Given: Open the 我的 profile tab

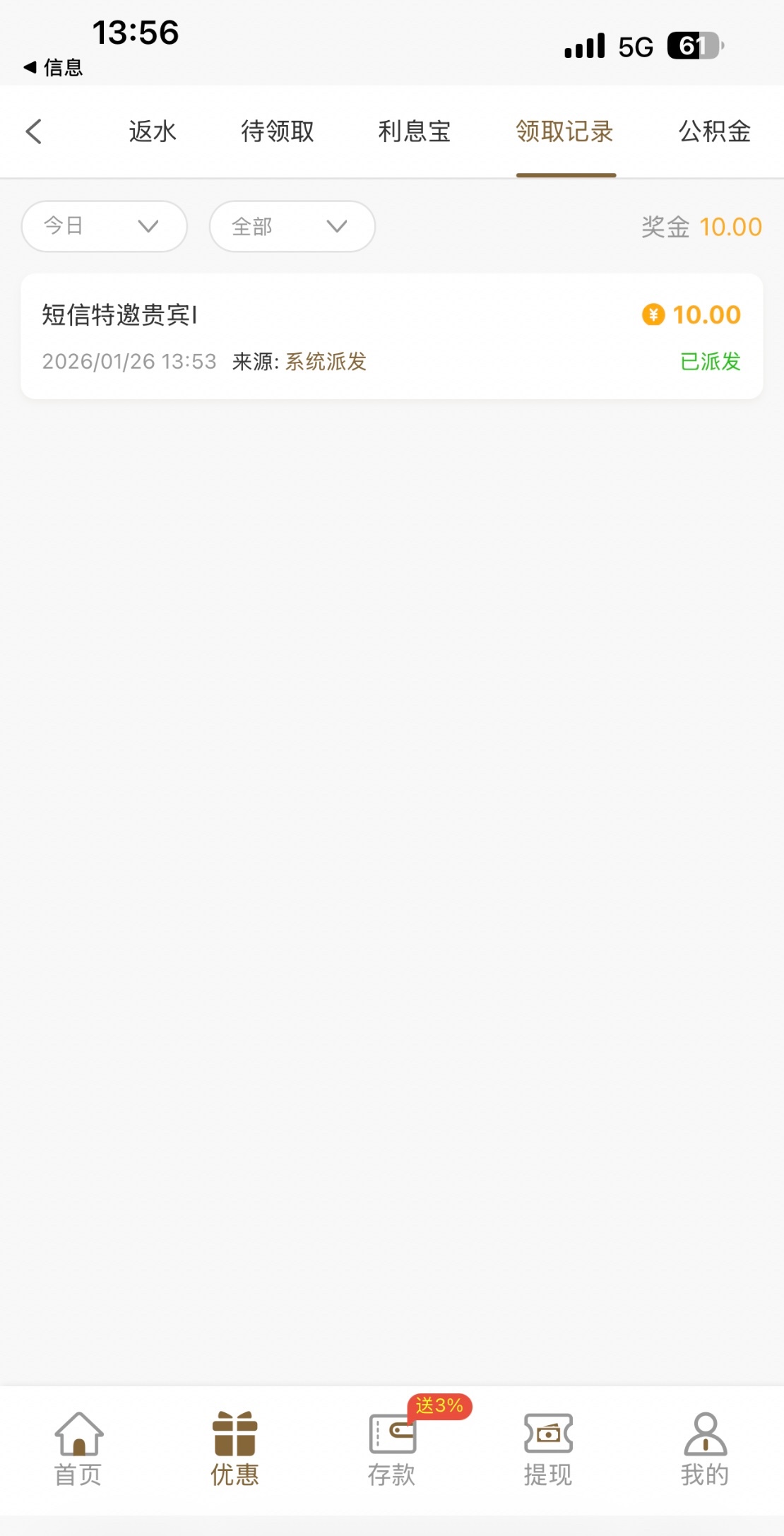Looking at the screenshot, I should point(705,1448).
